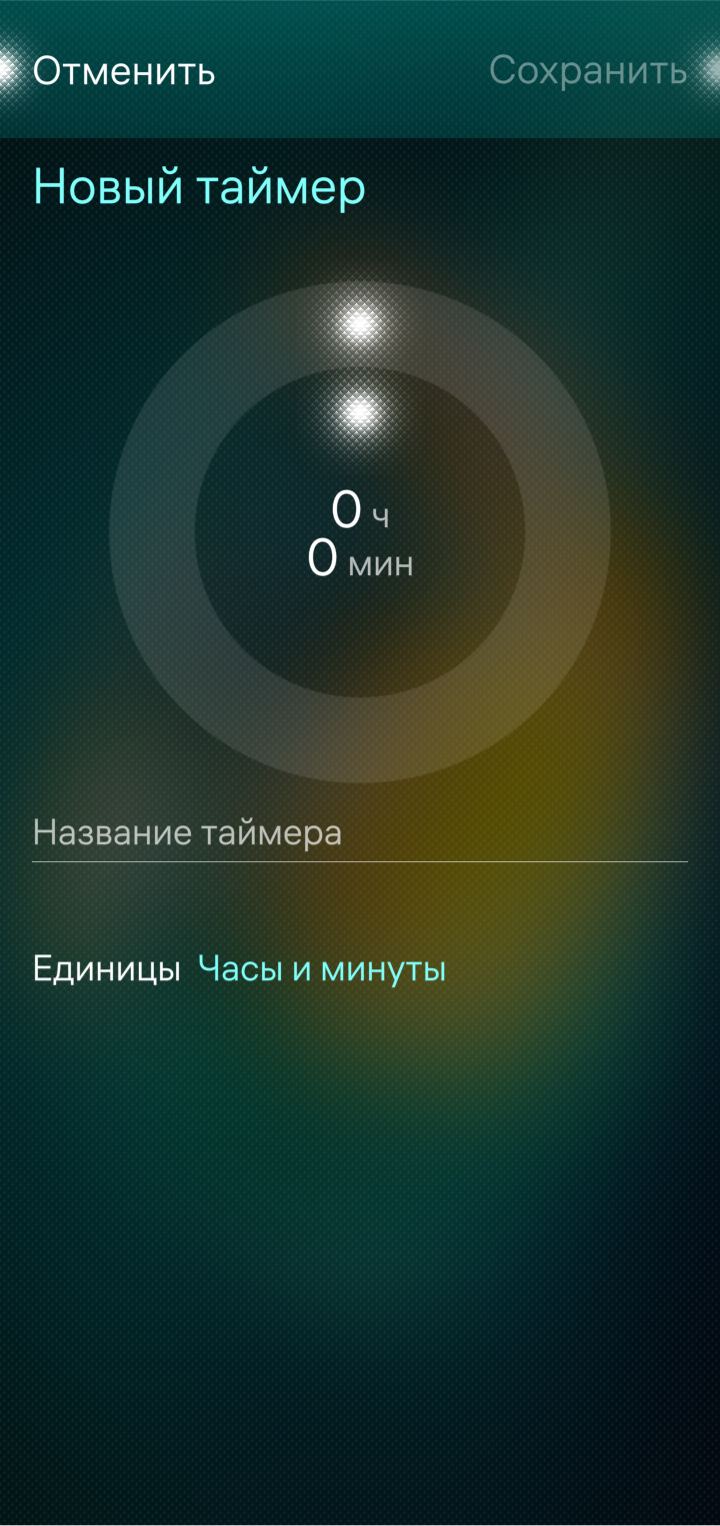Screen dimensions: 720x1526
Task: Open the Единицы selector Часы и минуты
Action: pos(321,969)
